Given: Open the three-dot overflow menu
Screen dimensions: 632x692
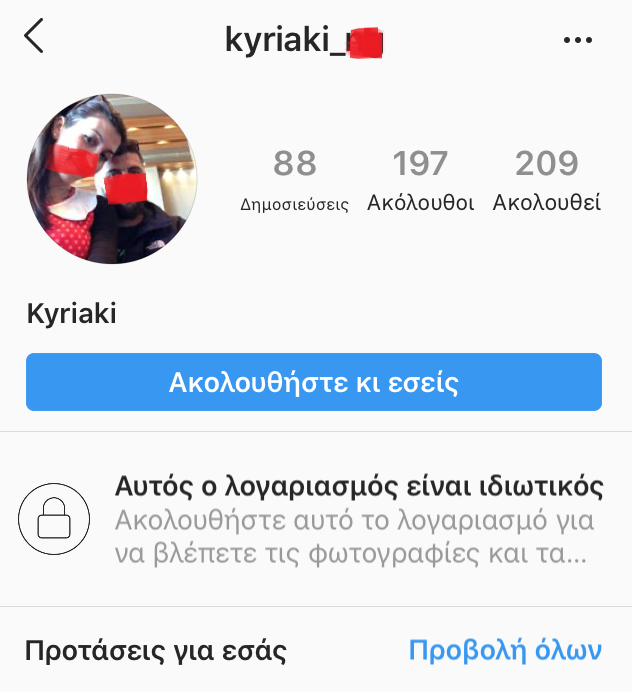Looking at the screenshot, I should tap(578, 40).
